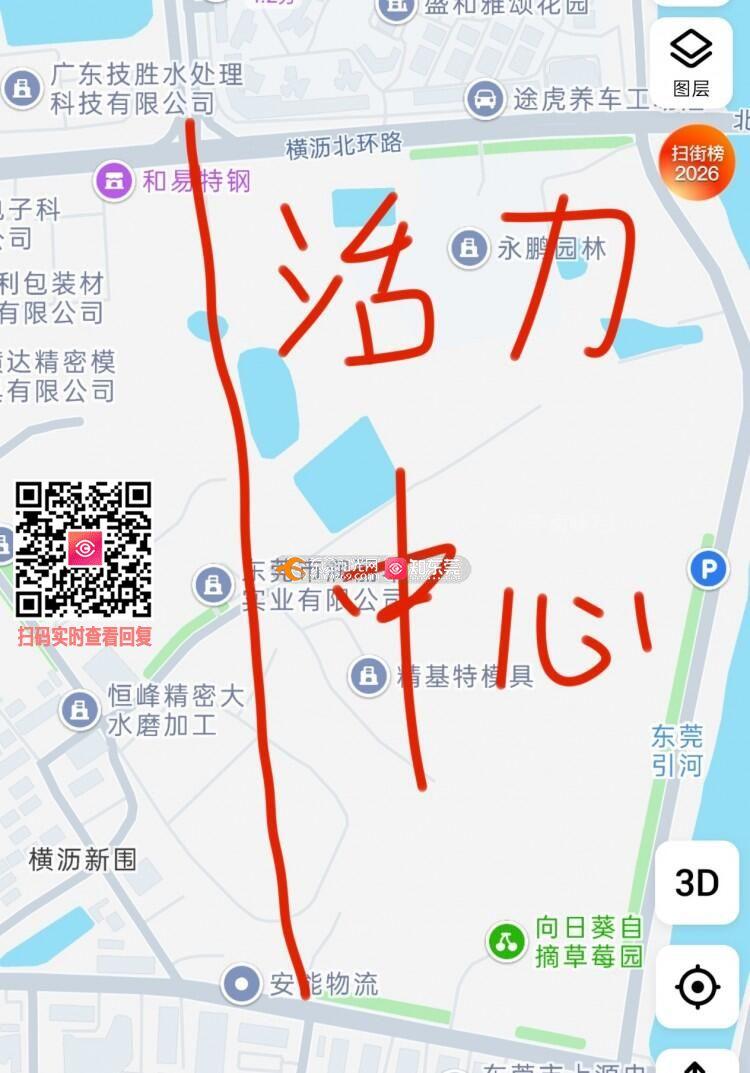Open the 和易特钢 shop marker

coord(114,181)
